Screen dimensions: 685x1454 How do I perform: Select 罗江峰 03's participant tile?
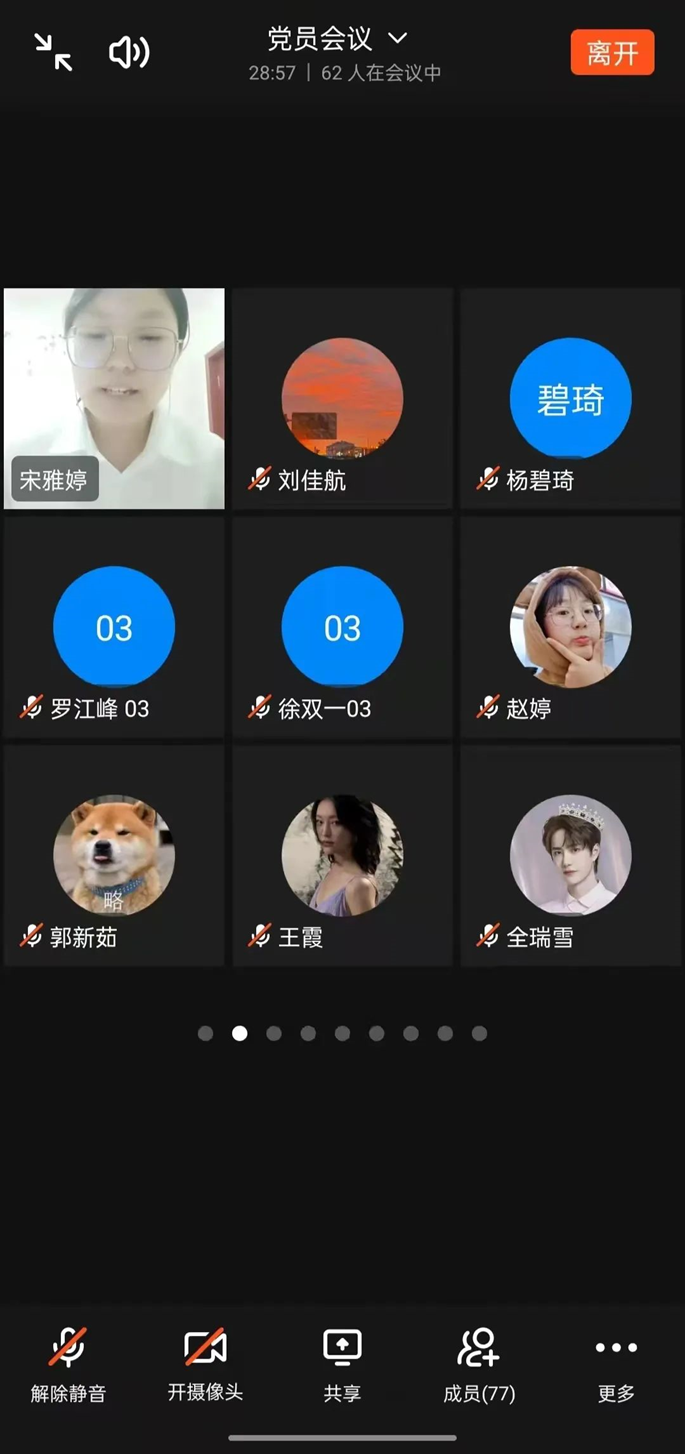click(x=114, y=628)
